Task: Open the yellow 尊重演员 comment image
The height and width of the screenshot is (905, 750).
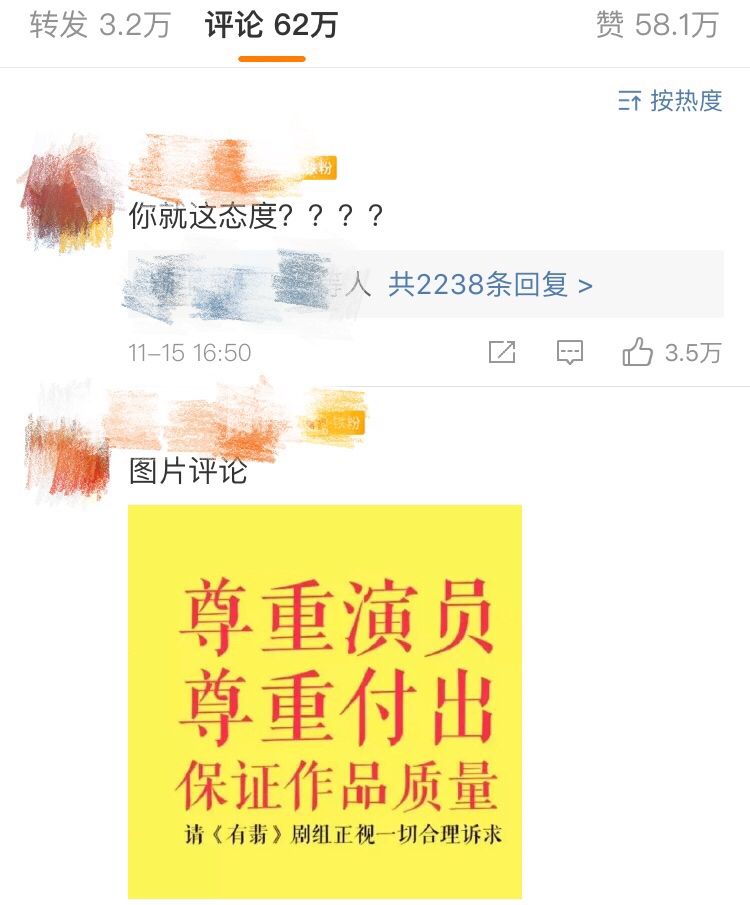Action: [325, 701]
